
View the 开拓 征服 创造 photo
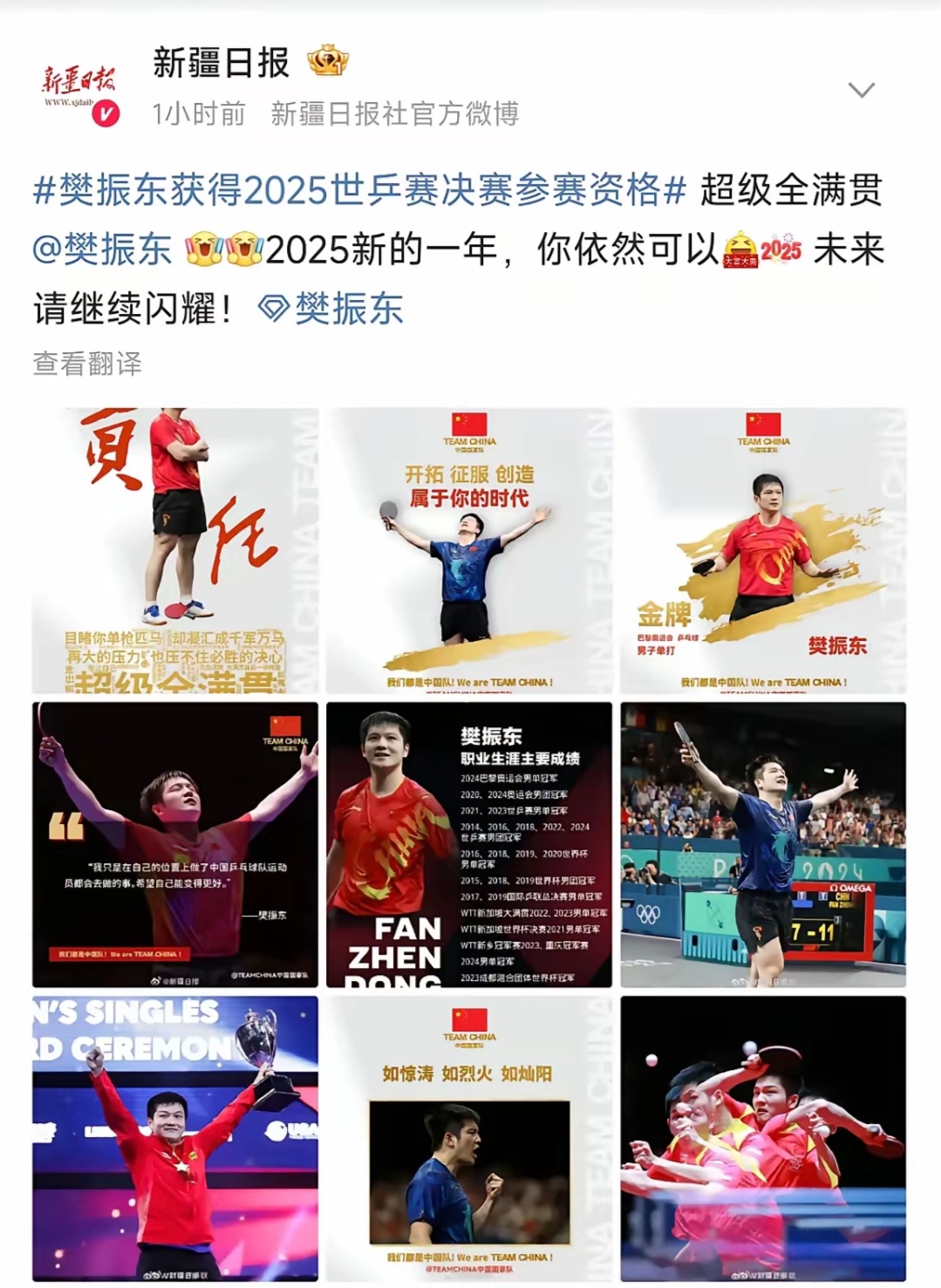click(469, 550)
